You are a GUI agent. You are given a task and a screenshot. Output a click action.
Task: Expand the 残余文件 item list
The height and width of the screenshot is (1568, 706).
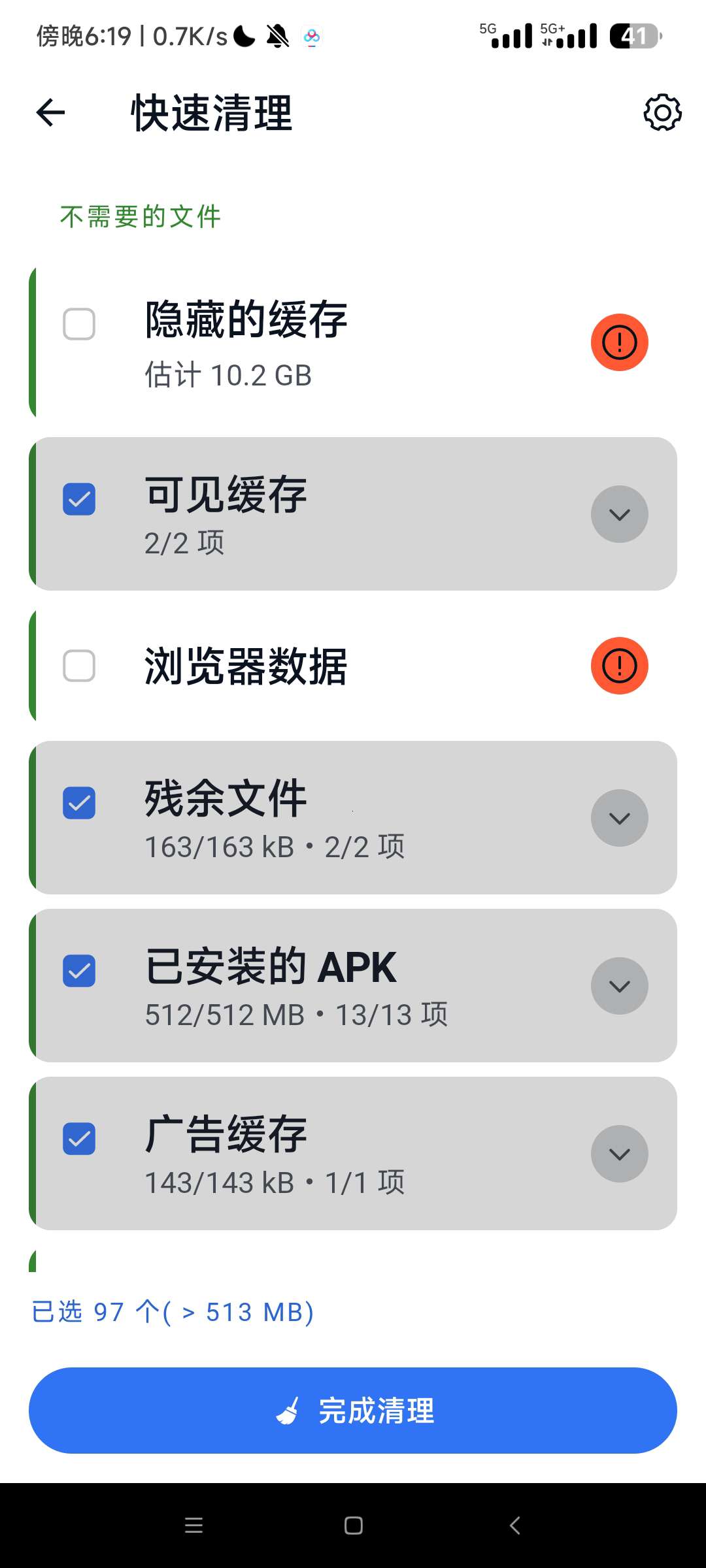(x=619, y=818)
